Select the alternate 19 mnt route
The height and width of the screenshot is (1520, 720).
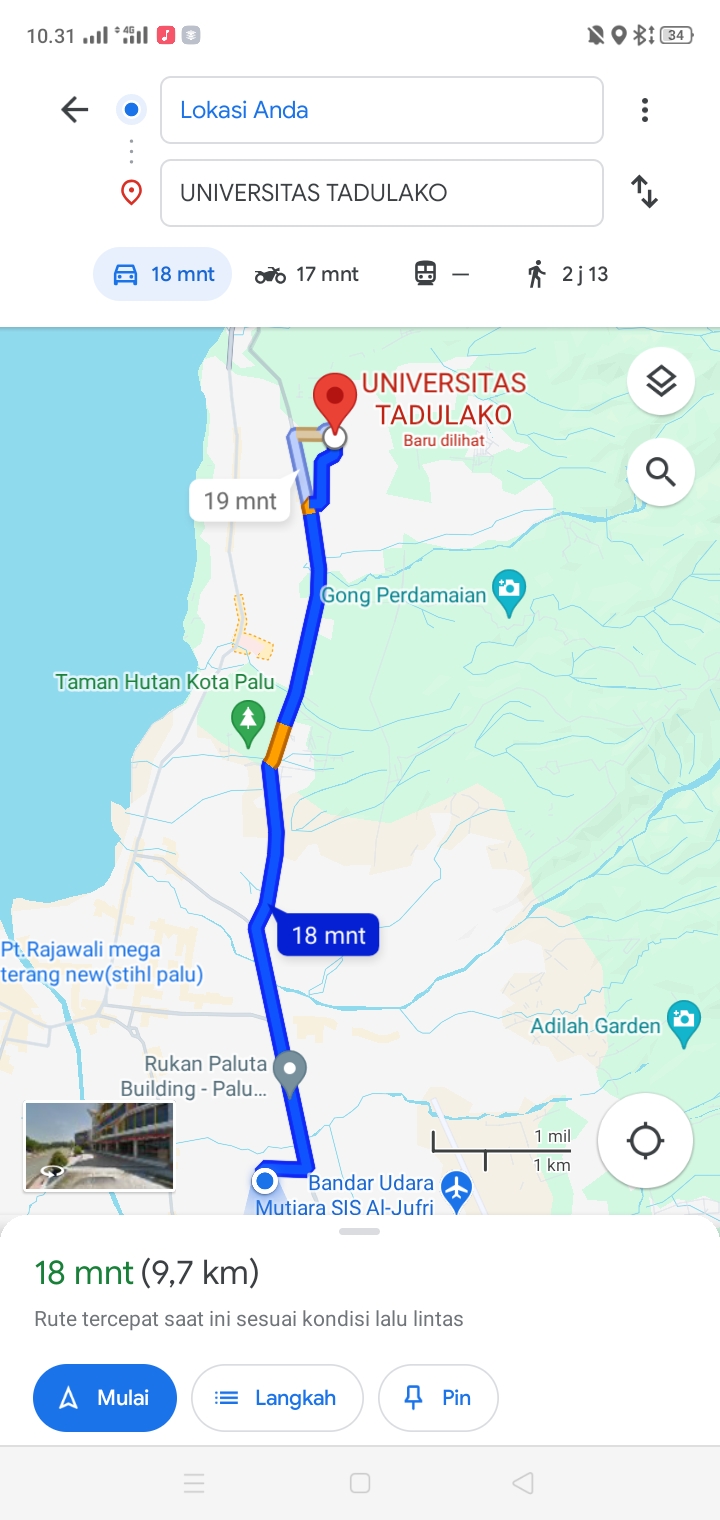pyautogui.click(x=240, y=500)
